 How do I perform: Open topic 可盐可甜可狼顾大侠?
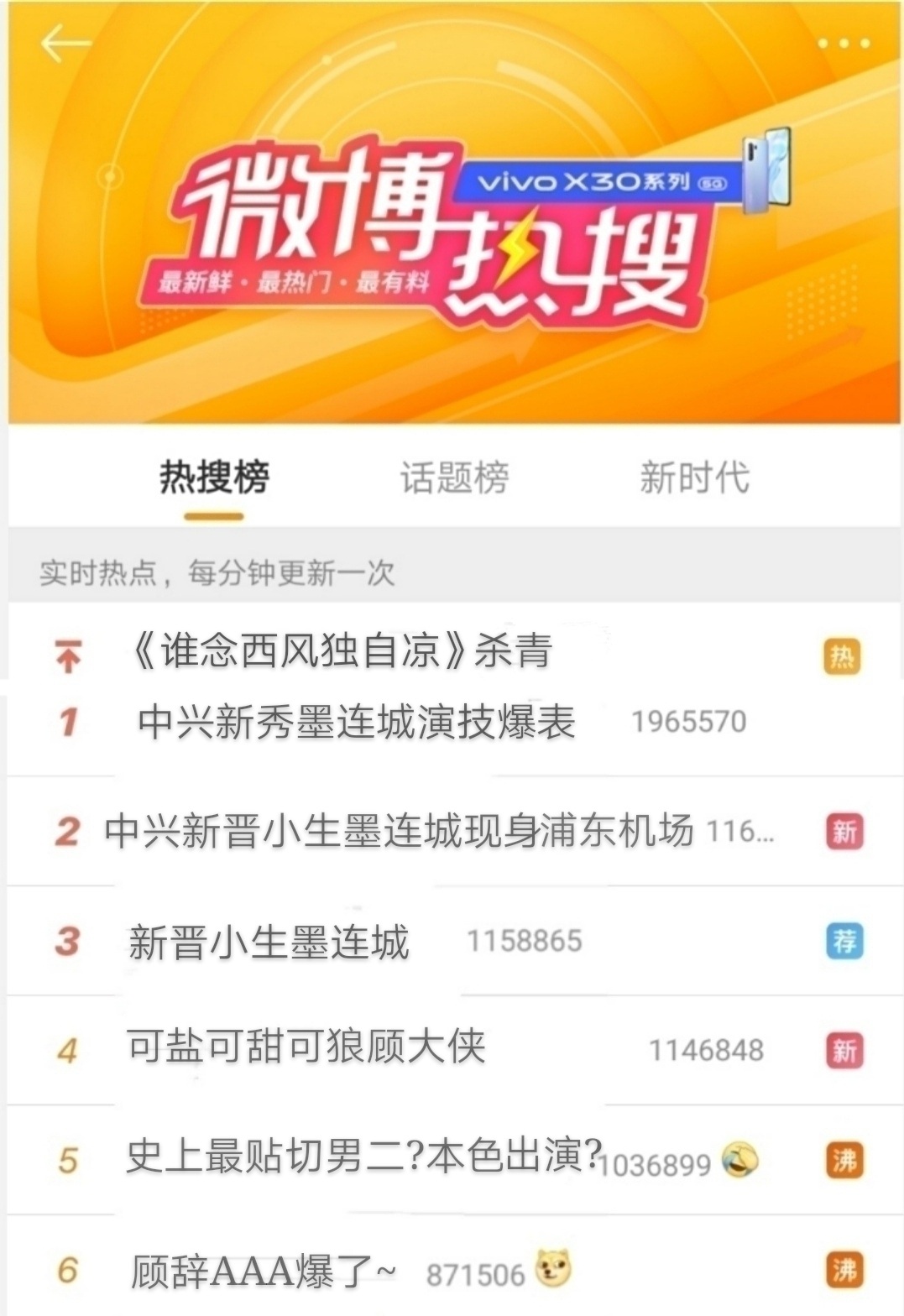pos(306,1047)
